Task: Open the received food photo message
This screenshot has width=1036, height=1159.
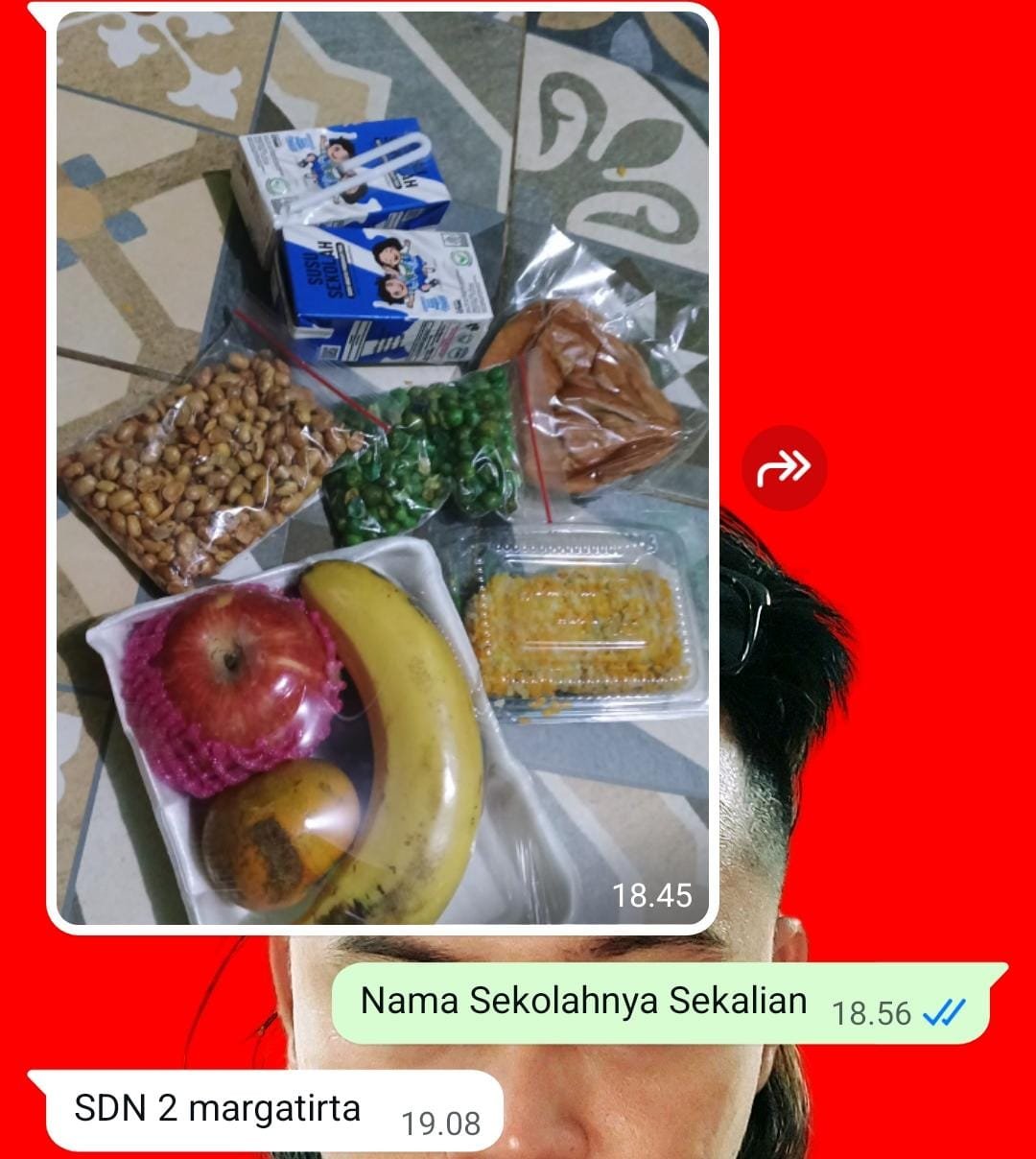Action: pos(382,470)
